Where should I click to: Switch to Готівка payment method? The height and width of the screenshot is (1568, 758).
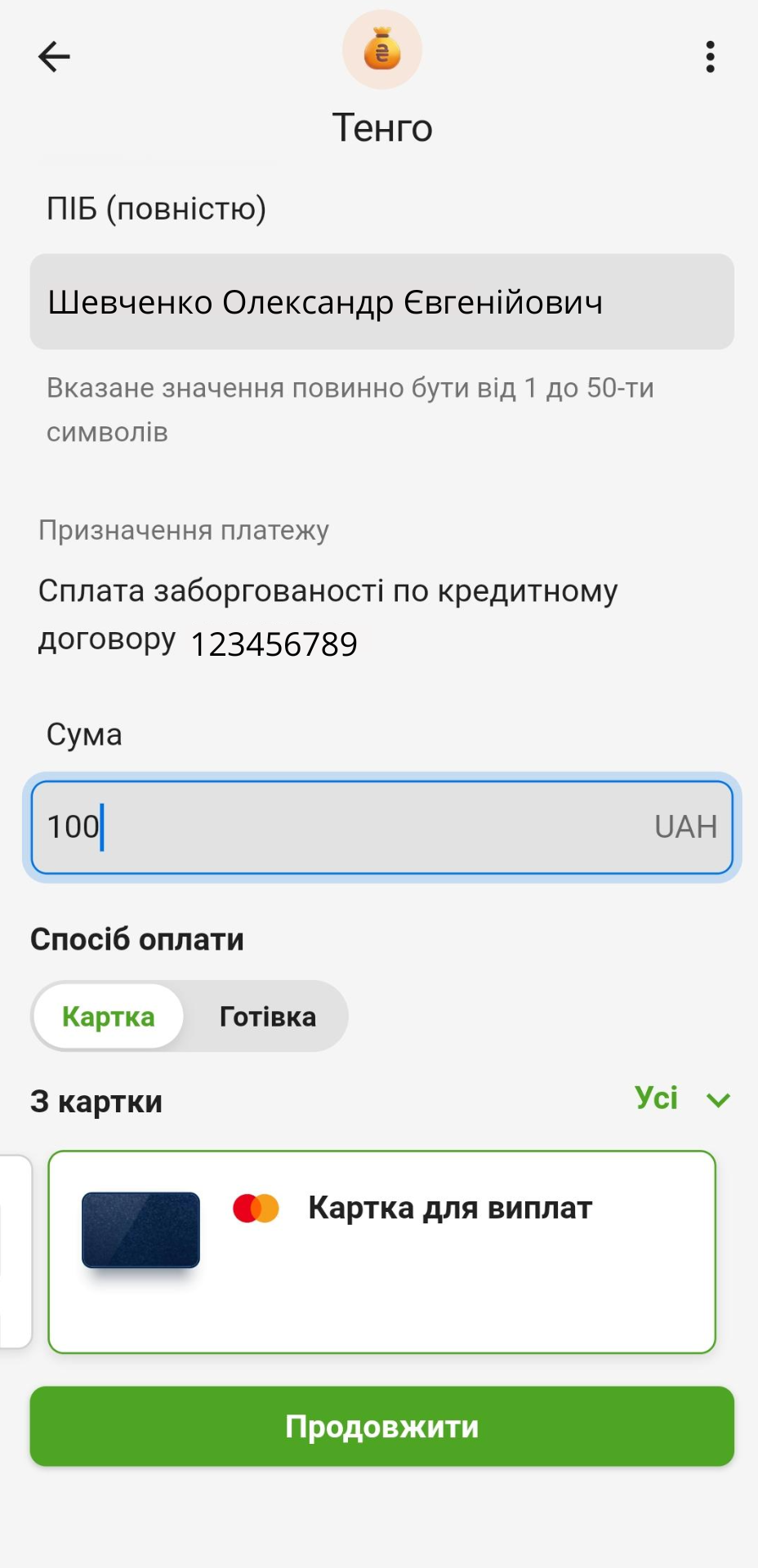267,1017
